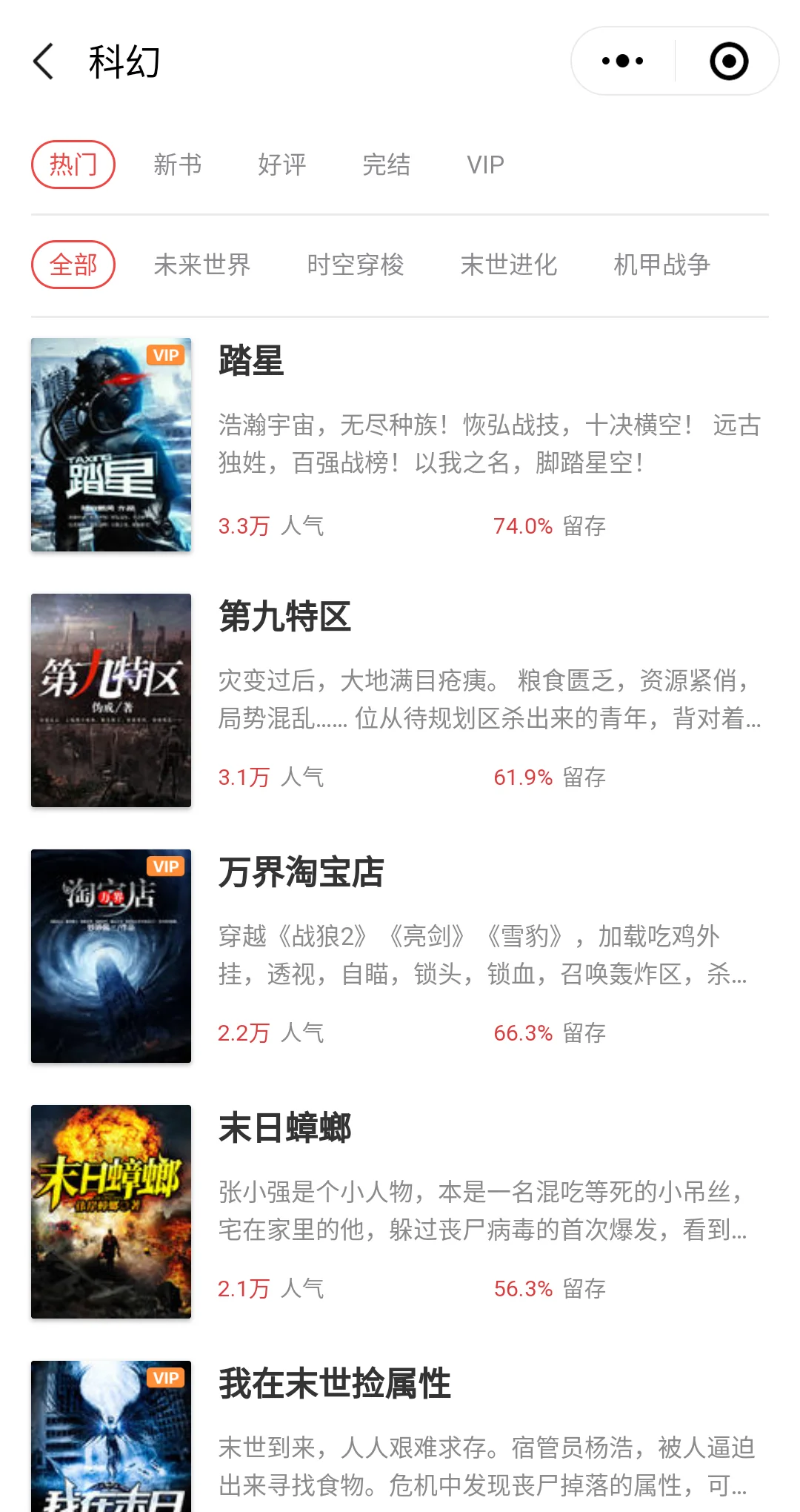The image size is (800, 1512).
Task: Open the book 第九特区
Action: (285, 617)
